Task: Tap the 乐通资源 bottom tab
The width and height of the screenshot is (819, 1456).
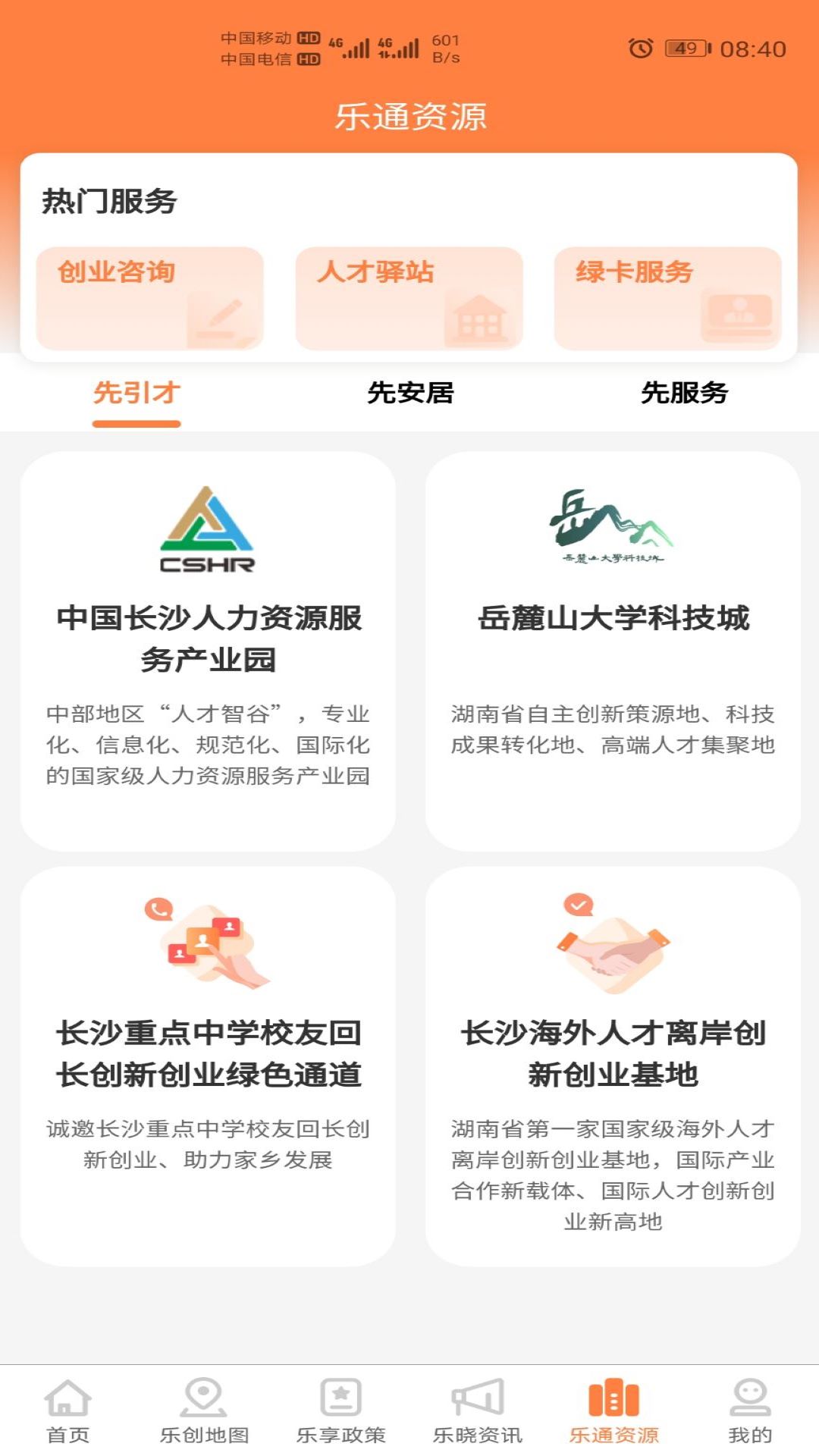Action: [613, 1410]
